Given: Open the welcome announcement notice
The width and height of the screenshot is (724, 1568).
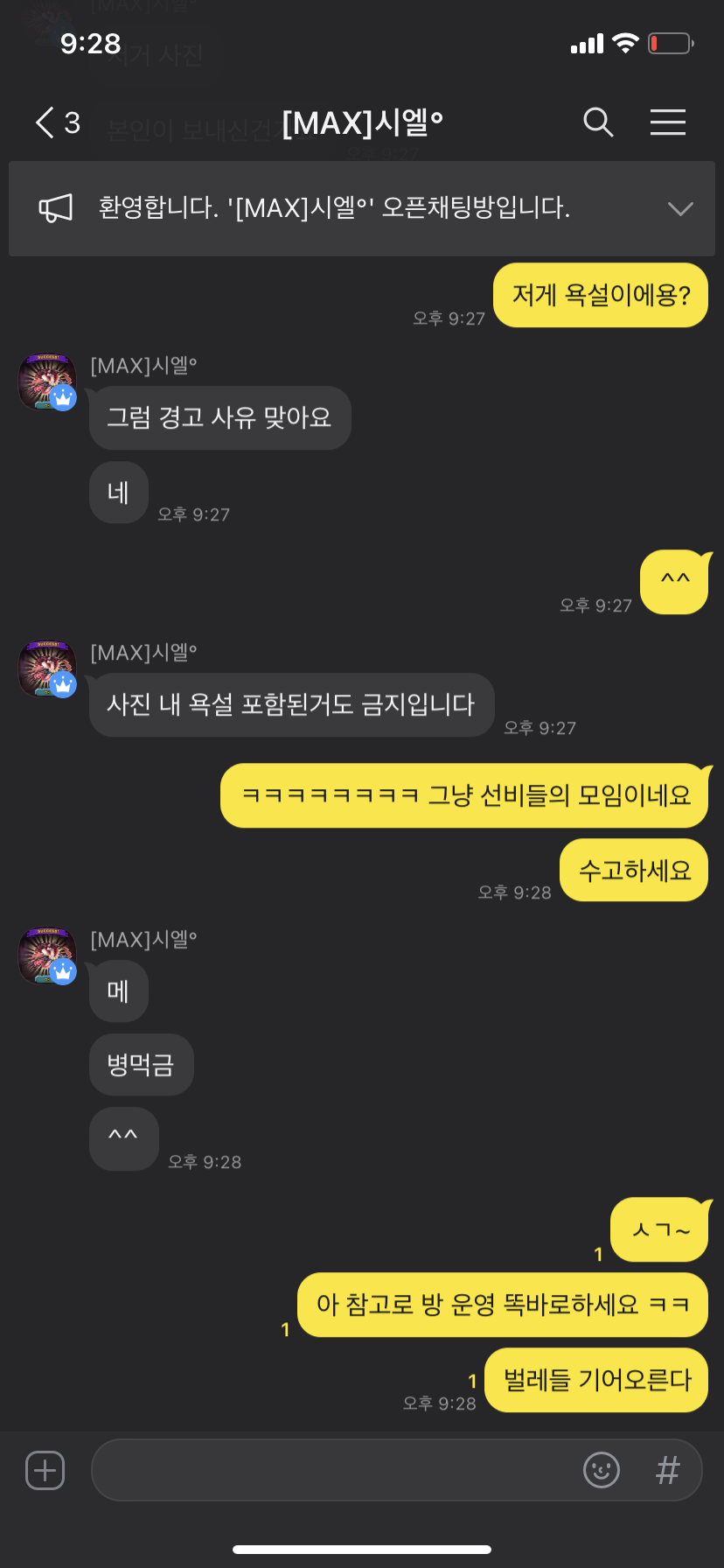Looking at the screenshot, I should [332, 208].
